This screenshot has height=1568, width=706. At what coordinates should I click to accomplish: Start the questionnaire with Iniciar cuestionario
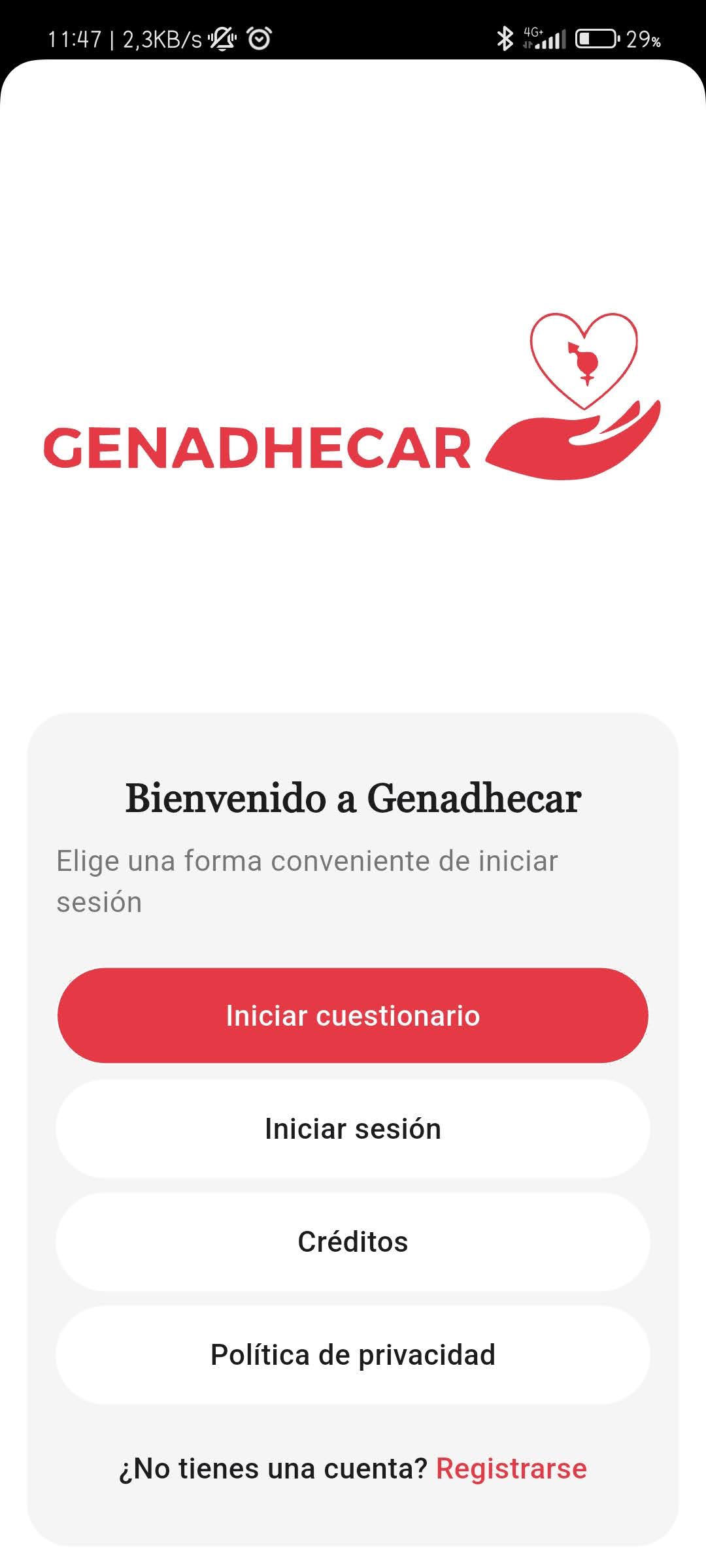[x=353, y=1016]
